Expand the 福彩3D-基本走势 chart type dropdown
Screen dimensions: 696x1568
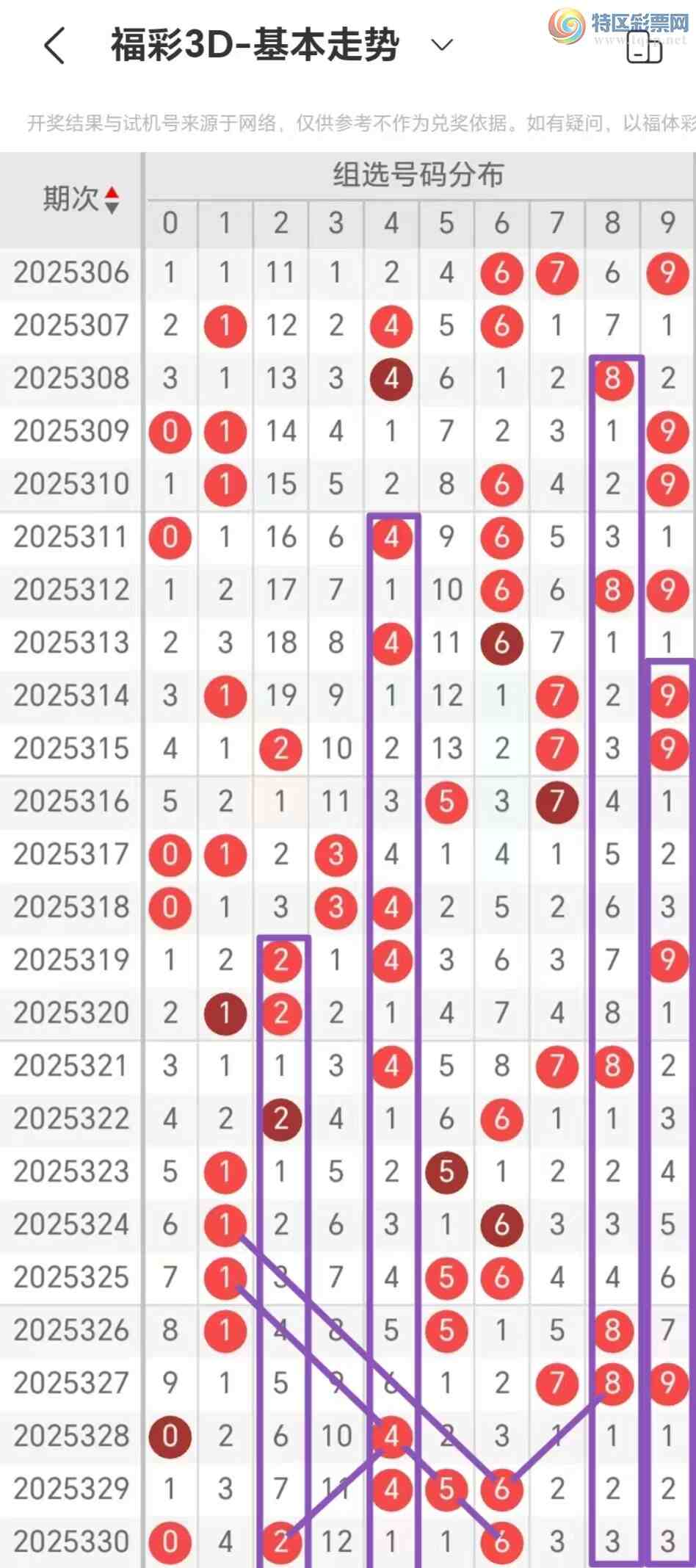tap(441, 46)
